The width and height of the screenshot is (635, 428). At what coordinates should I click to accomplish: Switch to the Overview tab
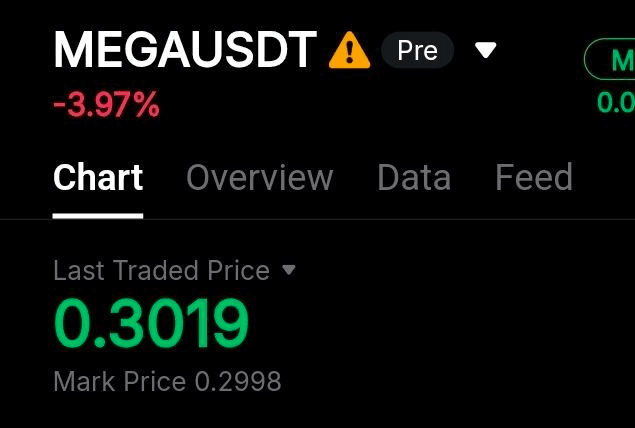tap(259, 178)
